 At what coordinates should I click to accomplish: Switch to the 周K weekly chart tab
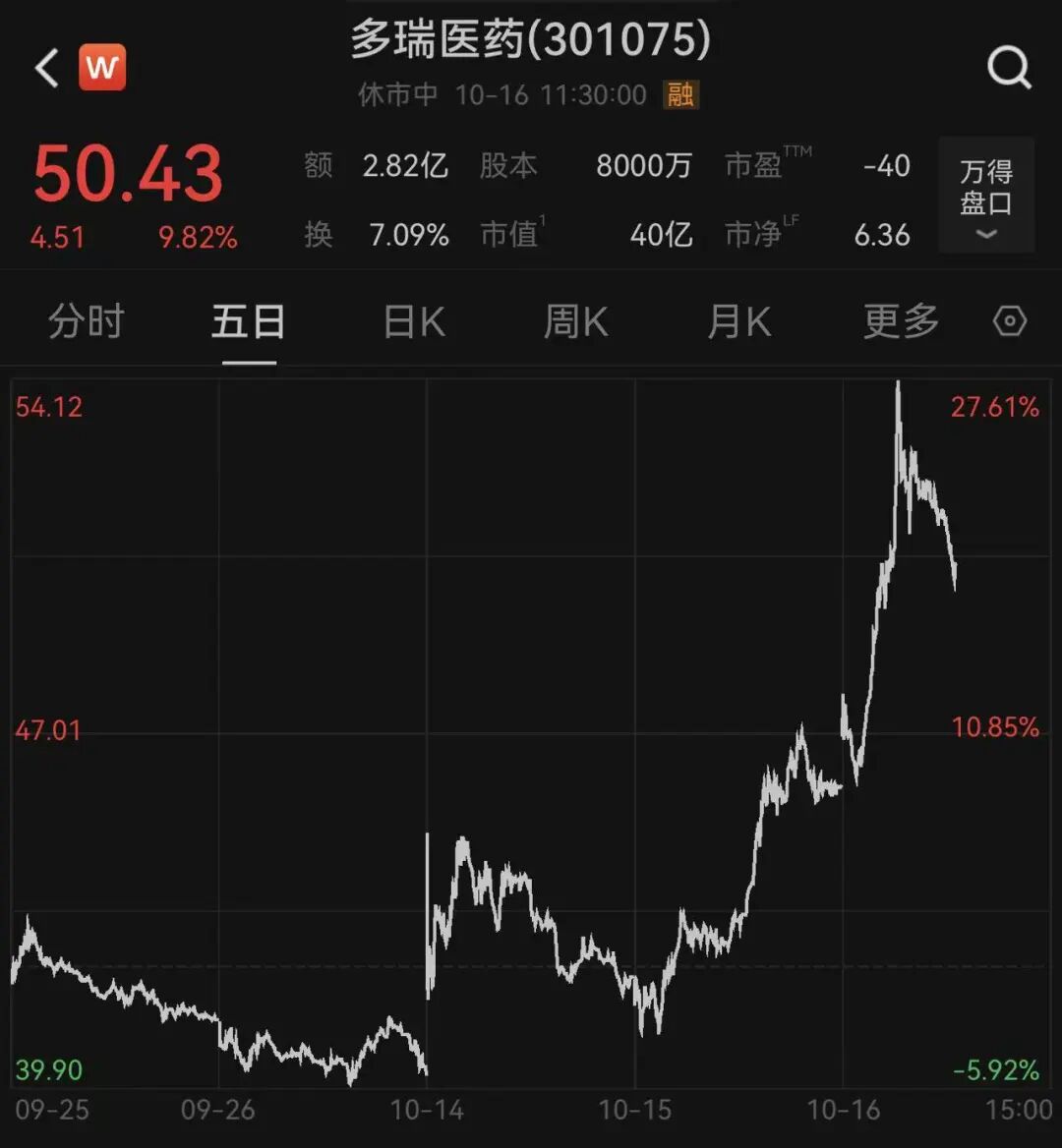tap(575, 321)
